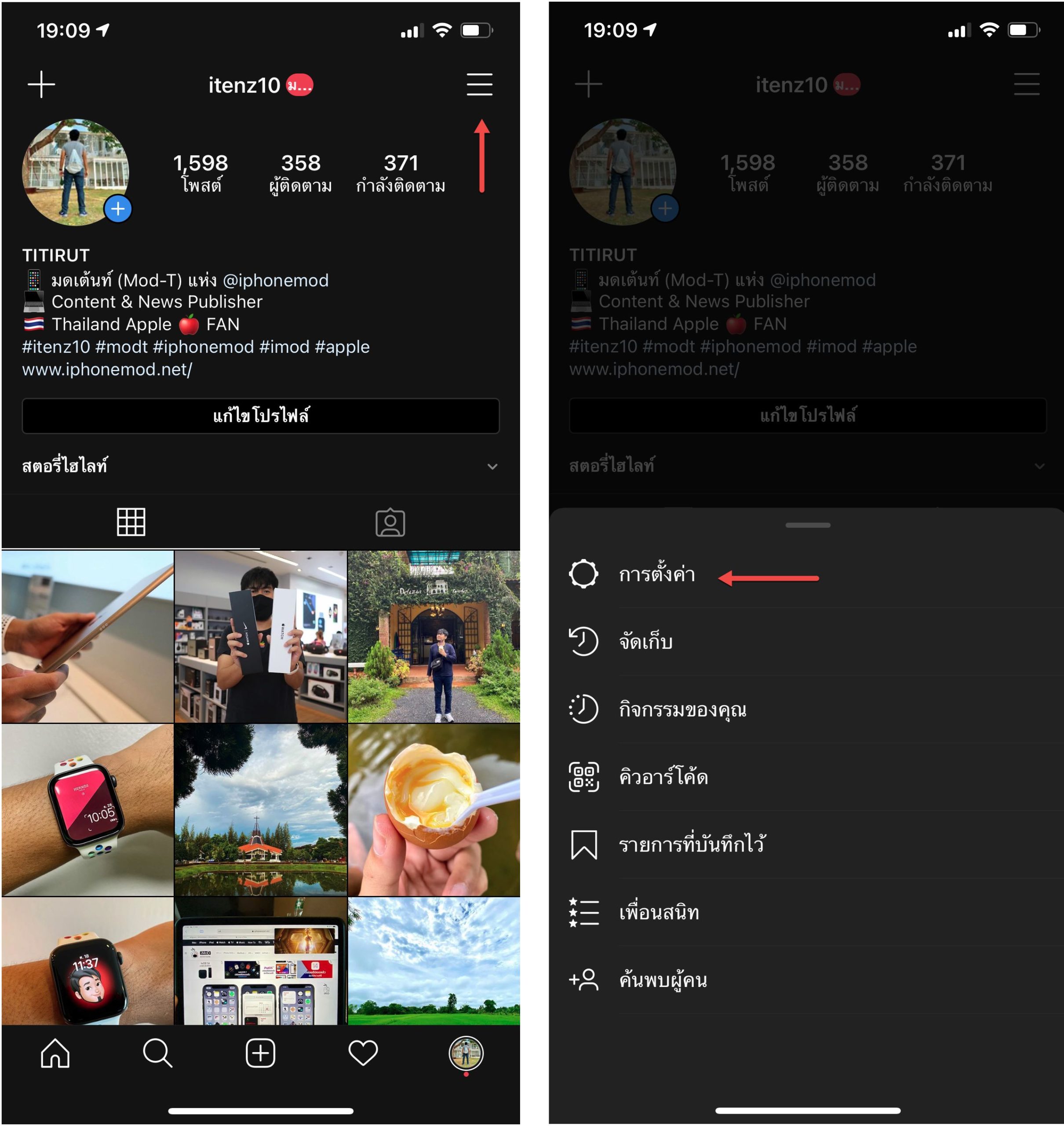Go to the home feed tab
1064x1126 pixels.
pos(55,1053)
